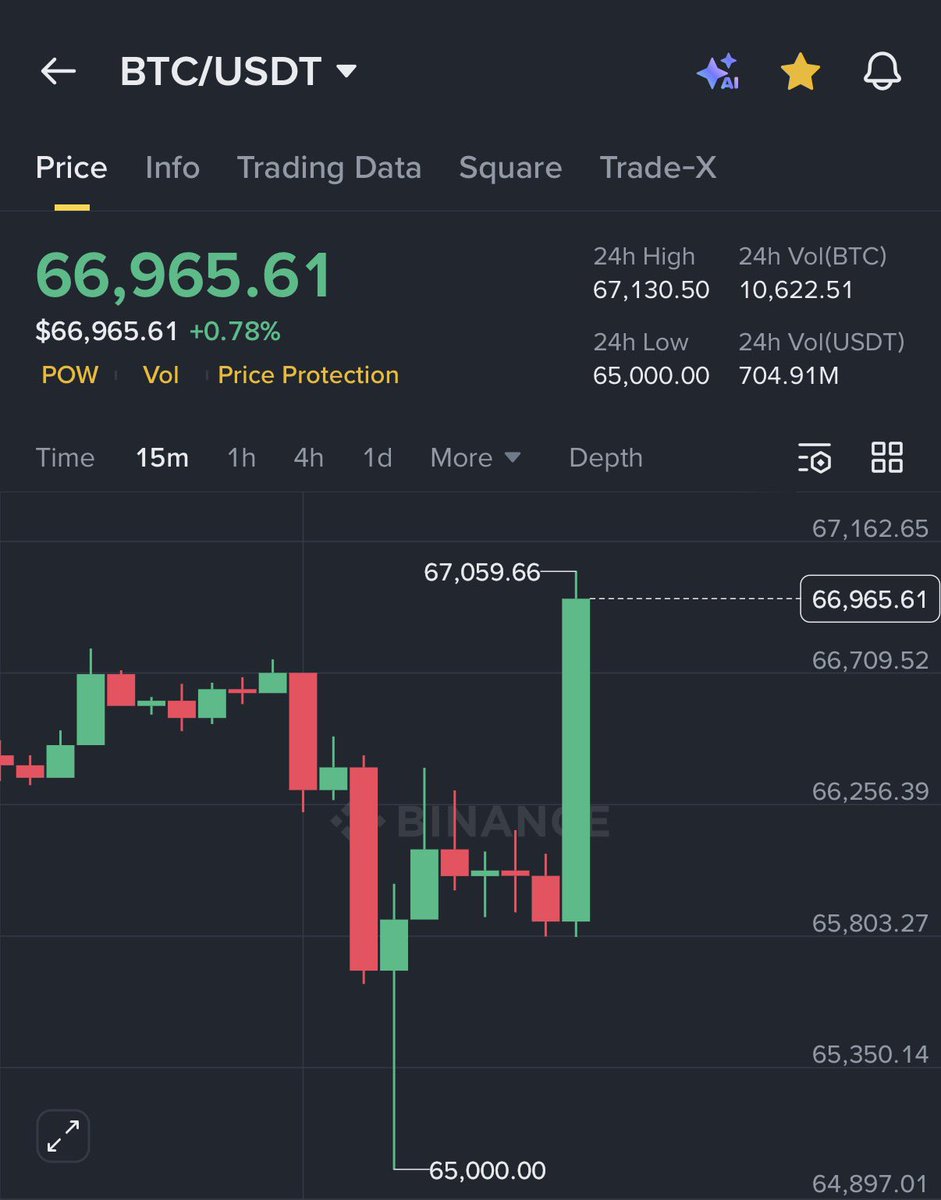Expand the More intervals dropdown
941x1200 pixels.
475,458
